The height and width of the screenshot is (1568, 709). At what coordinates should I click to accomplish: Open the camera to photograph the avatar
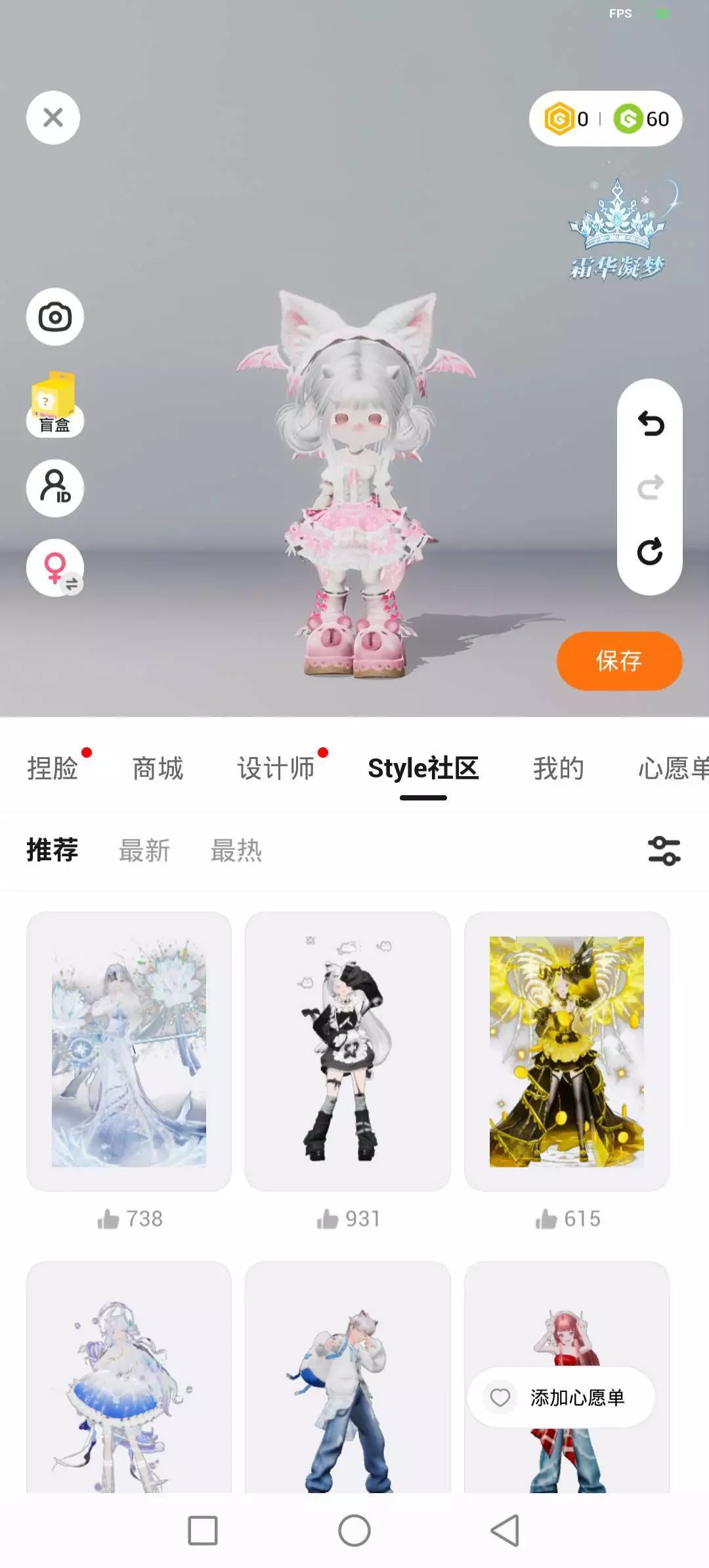point(55,317)
